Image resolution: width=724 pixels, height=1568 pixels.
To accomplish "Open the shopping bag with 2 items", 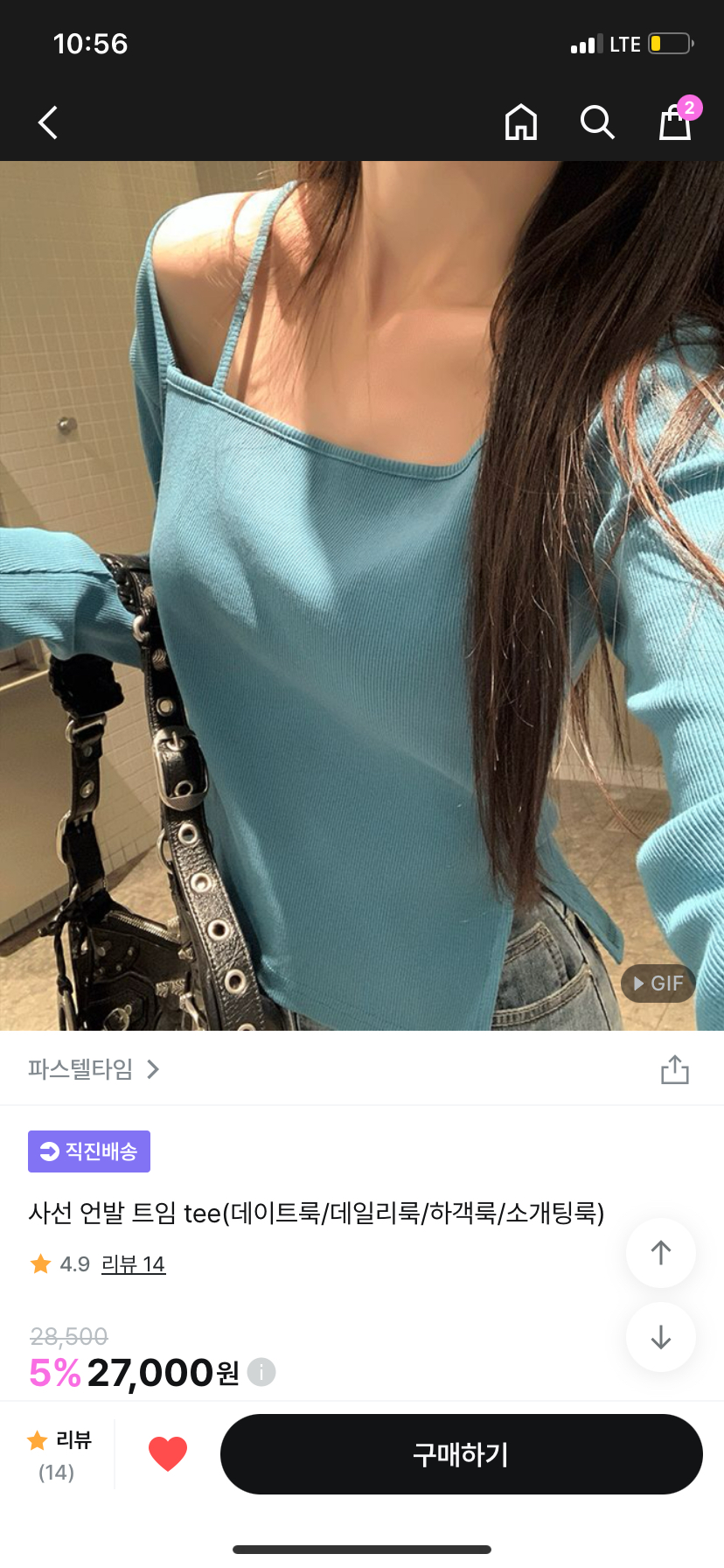I will (x=675, y=122).
